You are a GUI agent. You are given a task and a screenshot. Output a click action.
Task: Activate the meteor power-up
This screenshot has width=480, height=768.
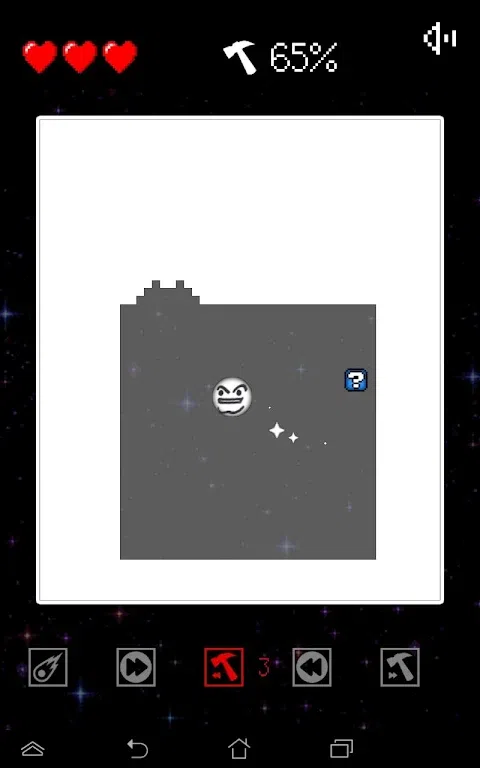48,667
